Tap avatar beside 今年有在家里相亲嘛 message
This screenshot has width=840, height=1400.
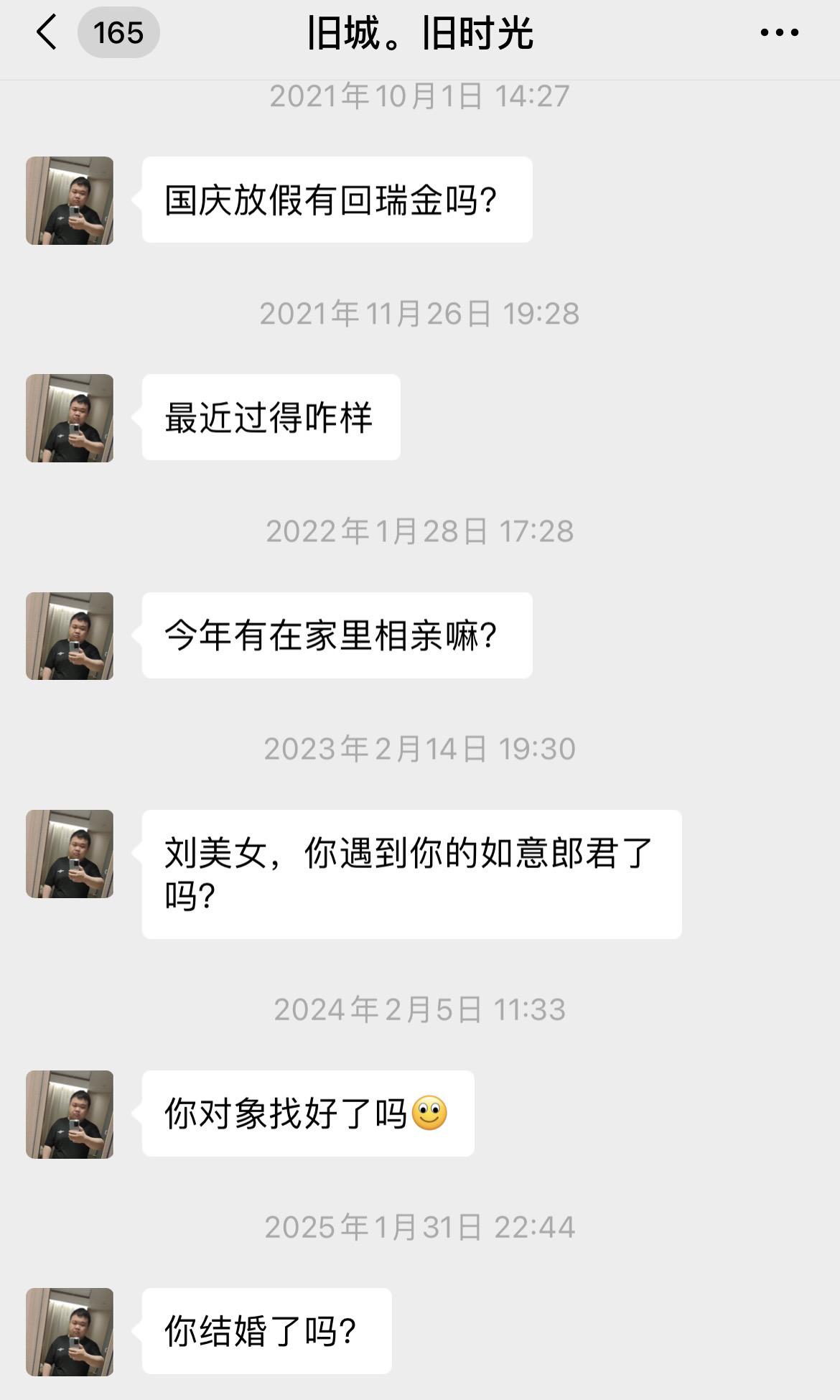[70, 636]
